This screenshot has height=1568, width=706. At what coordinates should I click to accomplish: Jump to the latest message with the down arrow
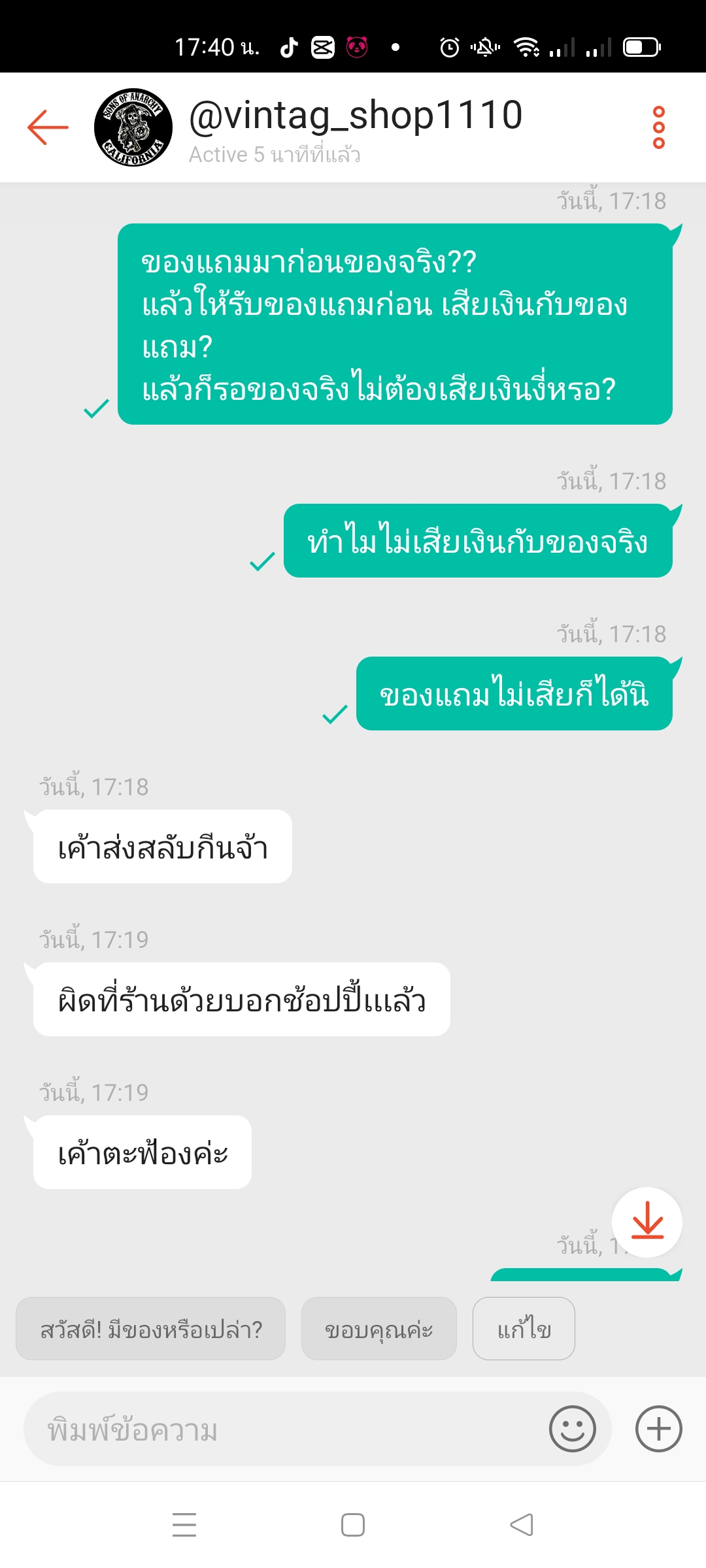pos(647,1222)
